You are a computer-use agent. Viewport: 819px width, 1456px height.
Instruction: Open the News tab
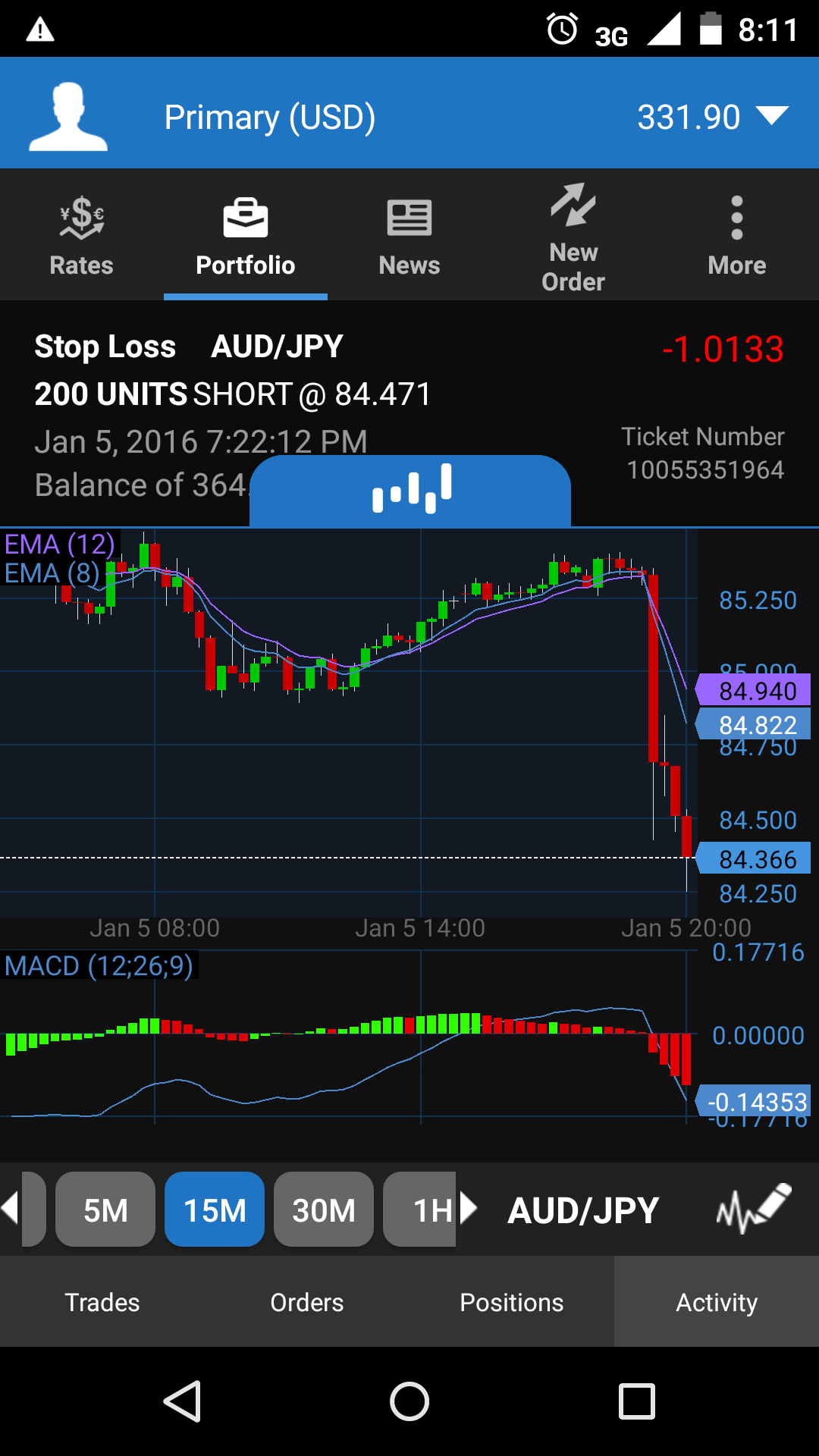pos(409,237)
